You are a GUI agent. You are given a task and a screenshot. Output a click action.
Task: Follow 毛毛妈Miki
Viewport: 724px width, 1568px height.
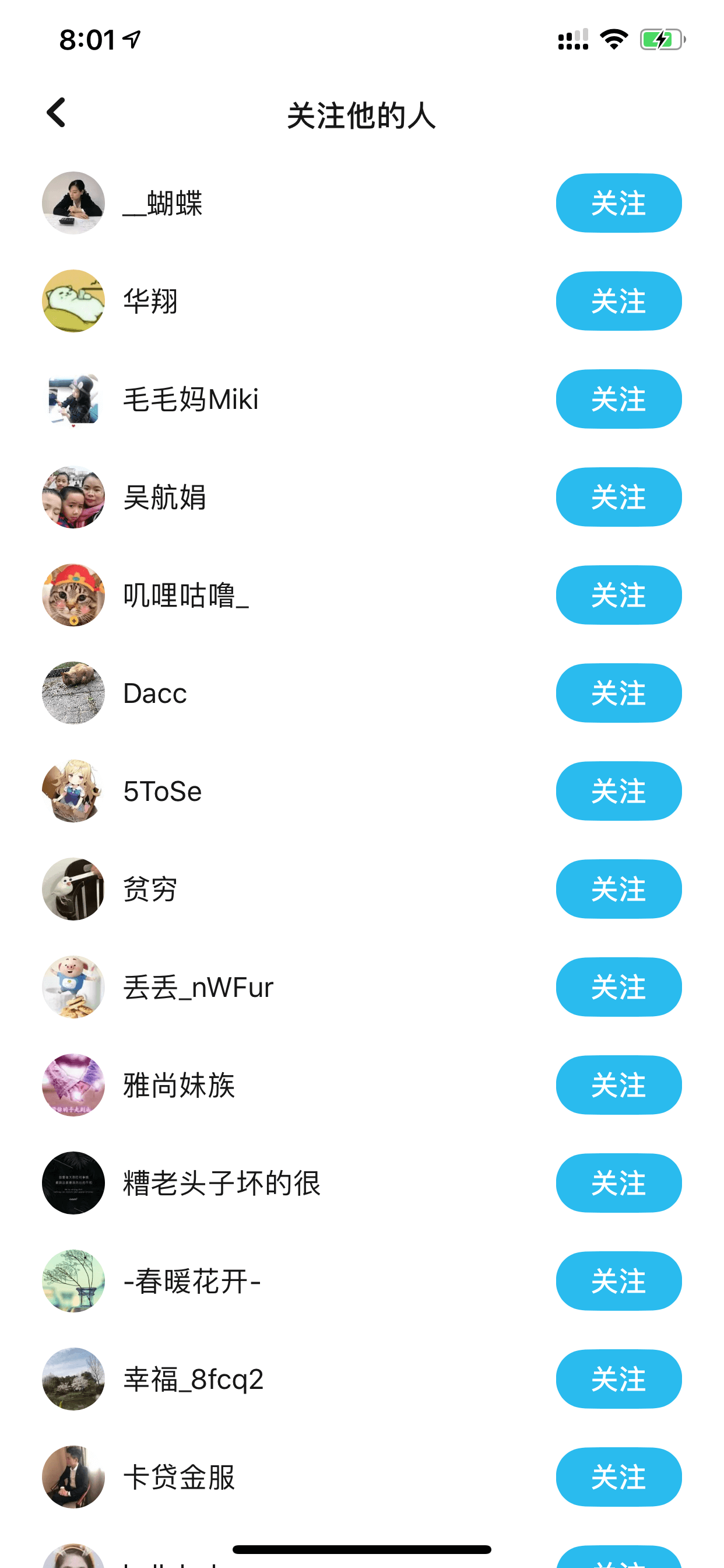tap(618, 398)
